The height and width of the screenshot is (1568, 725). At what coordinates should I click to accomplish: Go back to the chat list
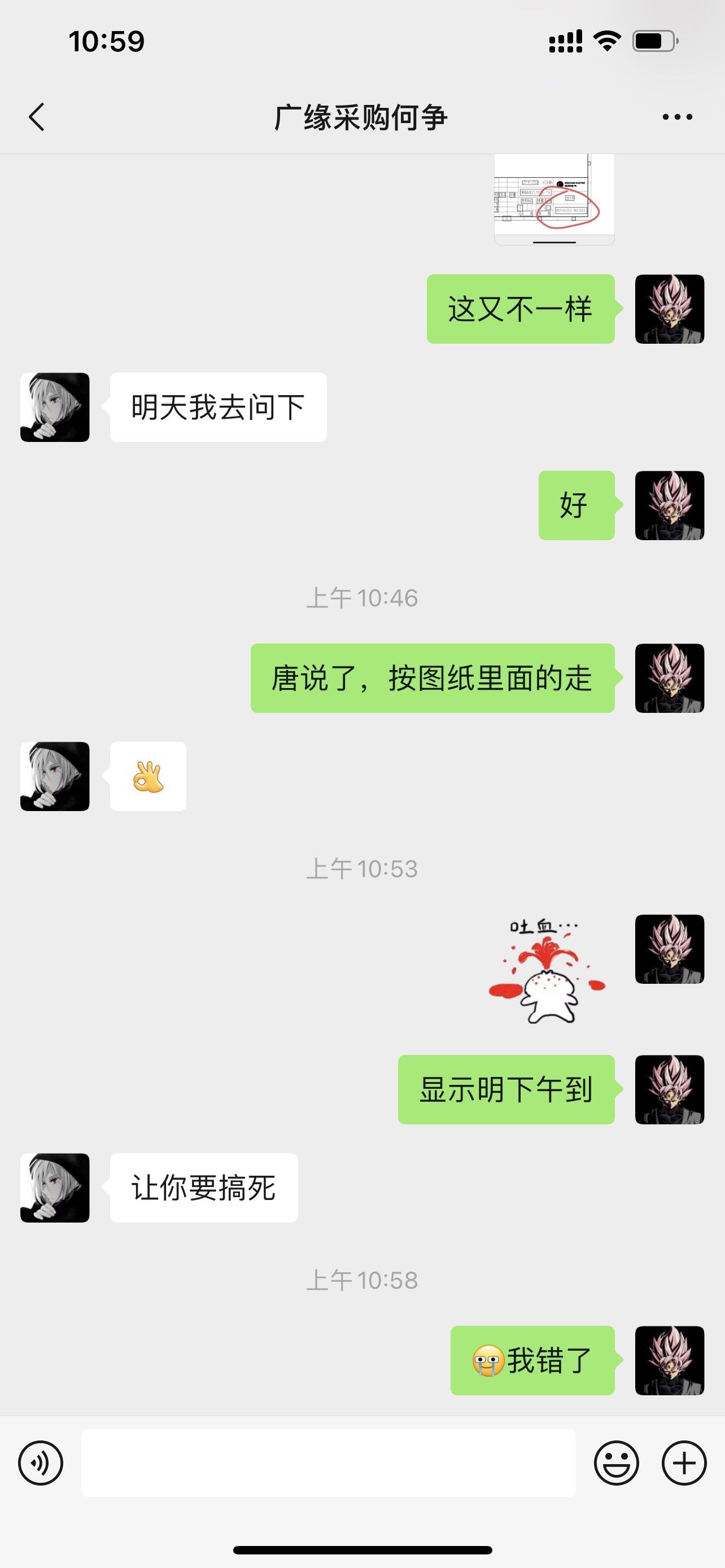coord(37,117)
